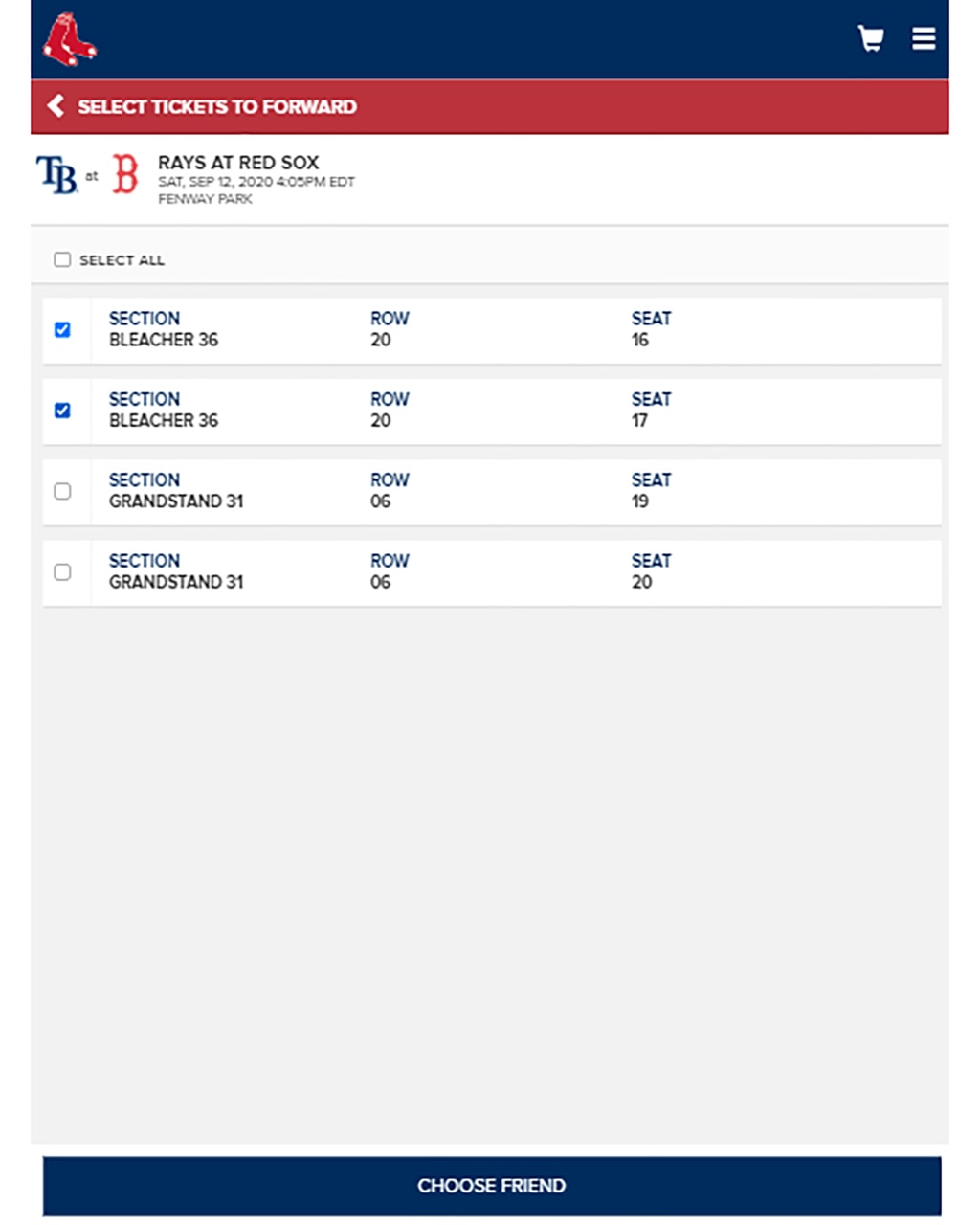Click the Select Tickets to Forward header
The height and width of the screenshot is (1225, 980).
(x=218, y=106)
